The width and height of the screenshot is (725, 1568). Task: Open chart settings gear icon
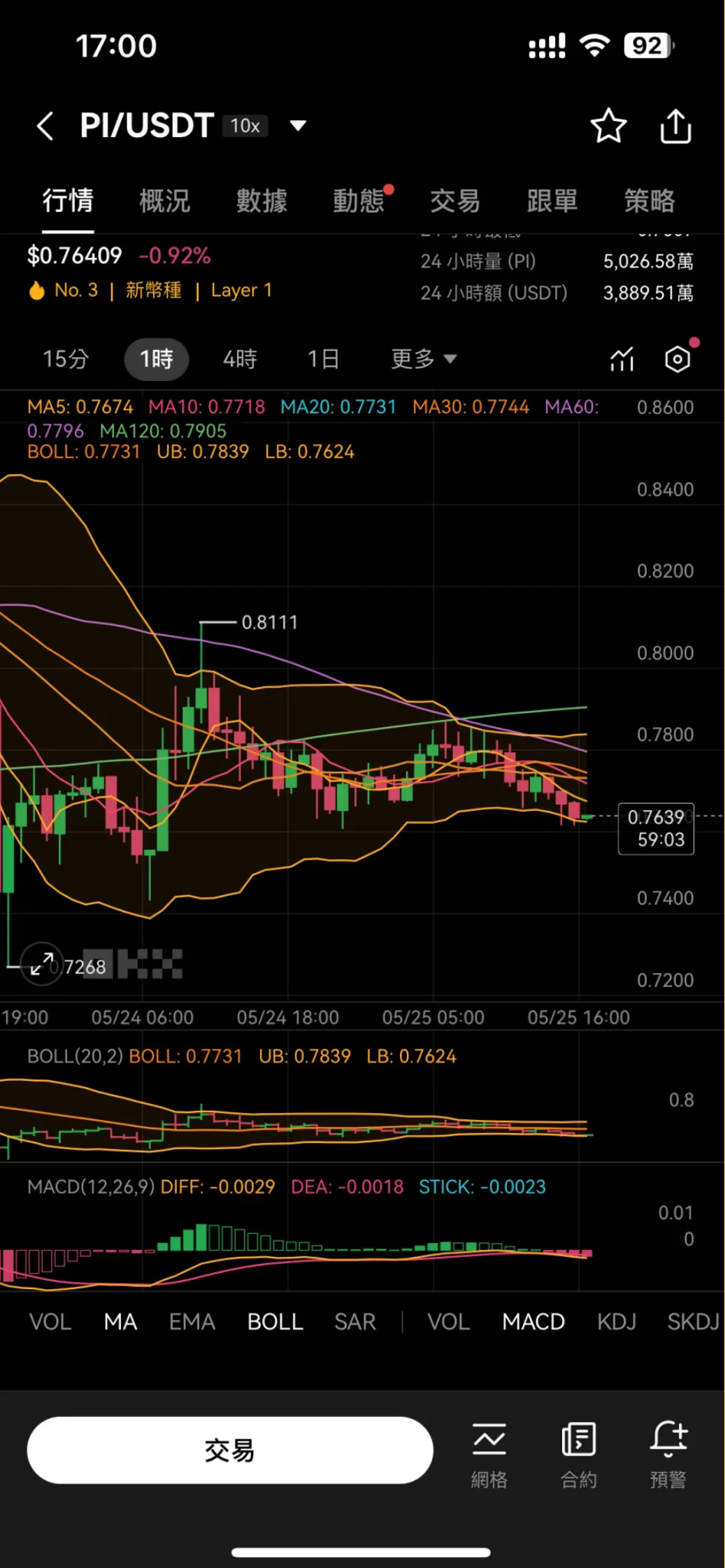click(x=677, y=359)
